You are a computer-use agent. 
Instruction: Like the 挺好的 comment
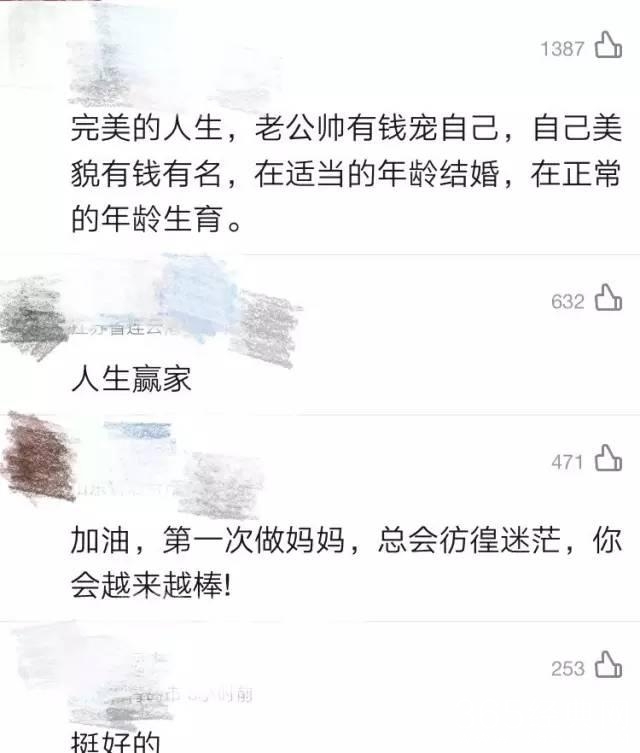608,666
